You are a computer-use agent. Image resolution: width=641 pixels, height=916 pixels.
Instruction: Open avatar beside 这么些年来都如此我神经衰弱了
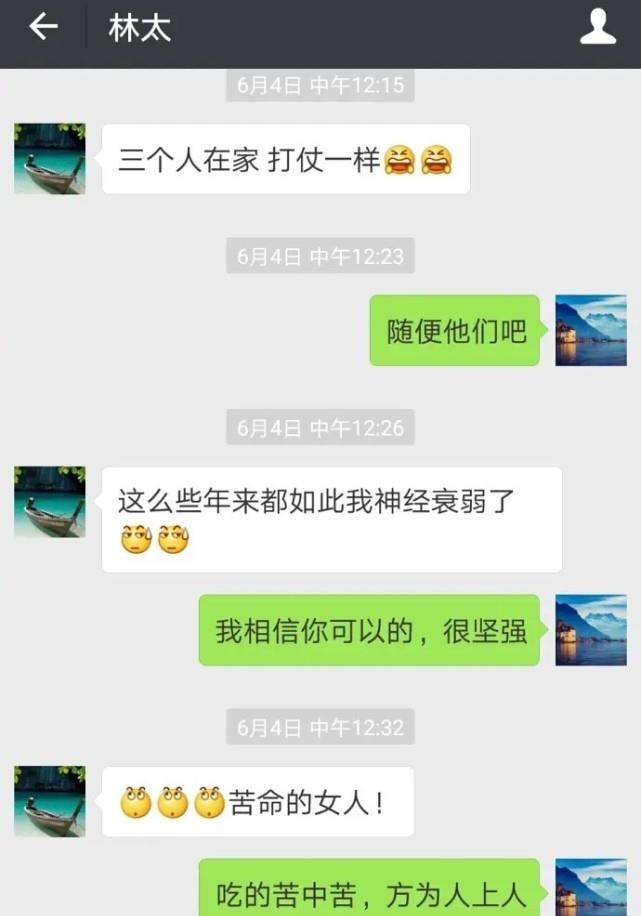[50, 502]
